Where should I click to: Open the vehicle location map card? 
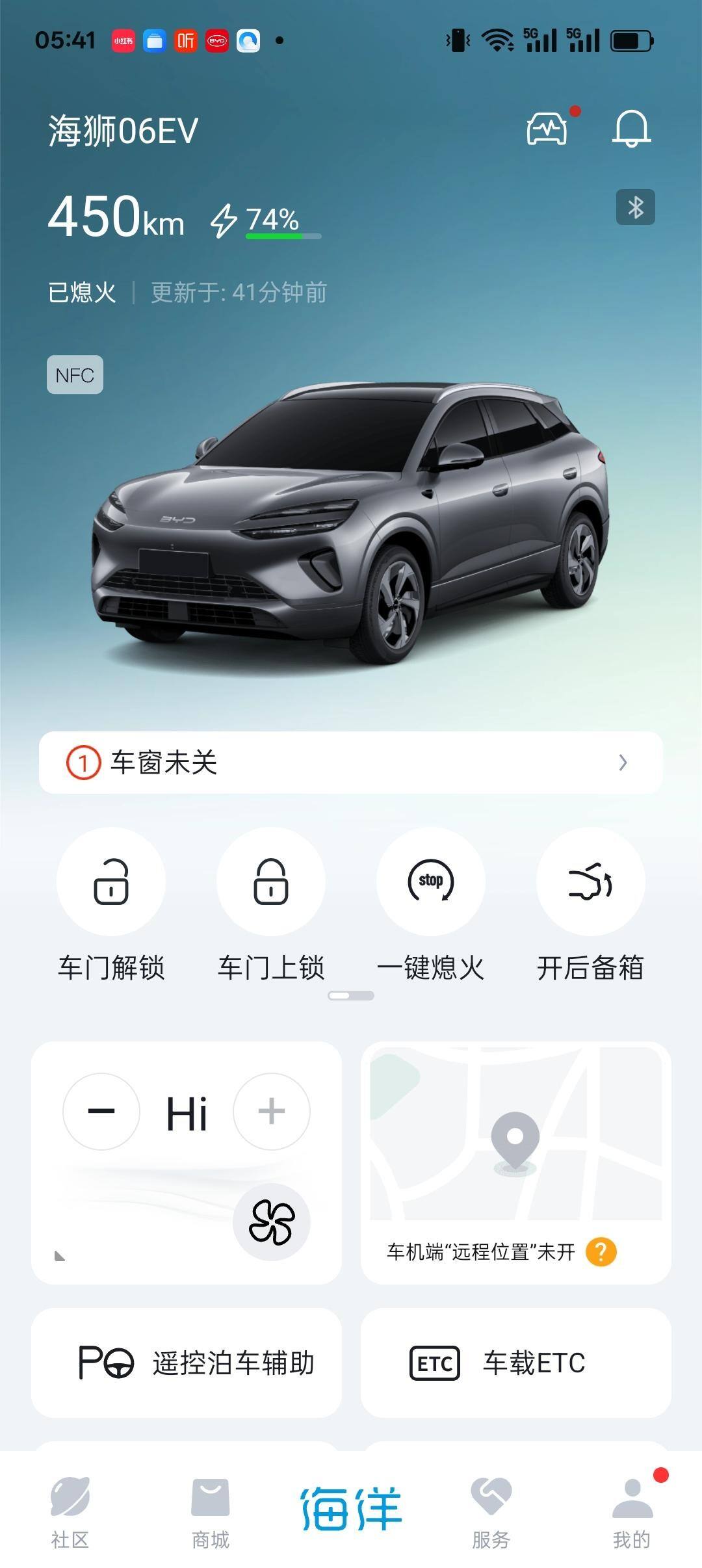[515, 1138]
